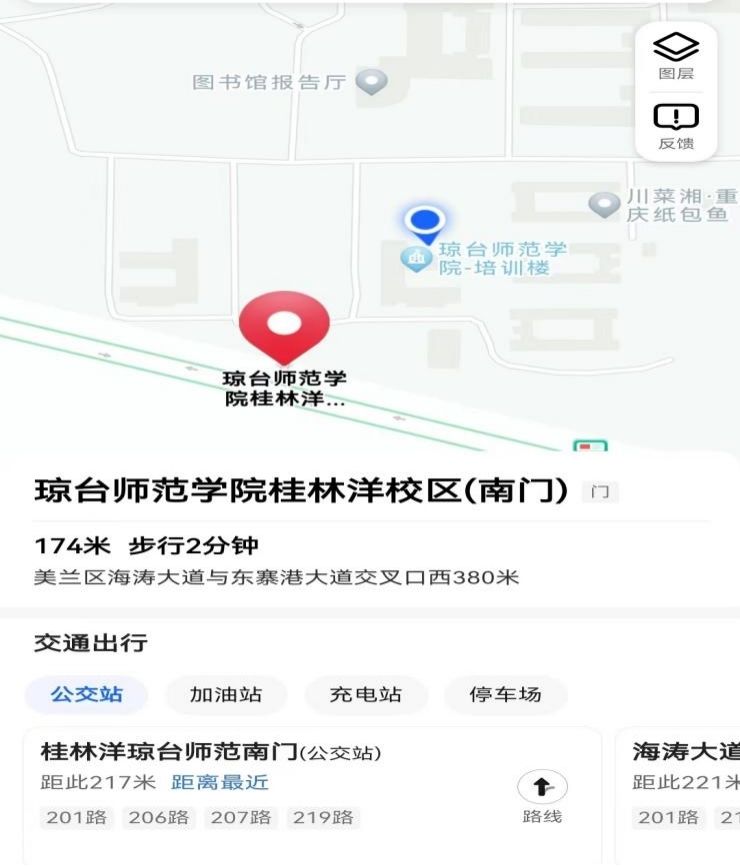This screenshot has height=866, width=740.
Task: Tap the red 琼台师范学院桂林洋 location pin
Action: pos(284,327)
